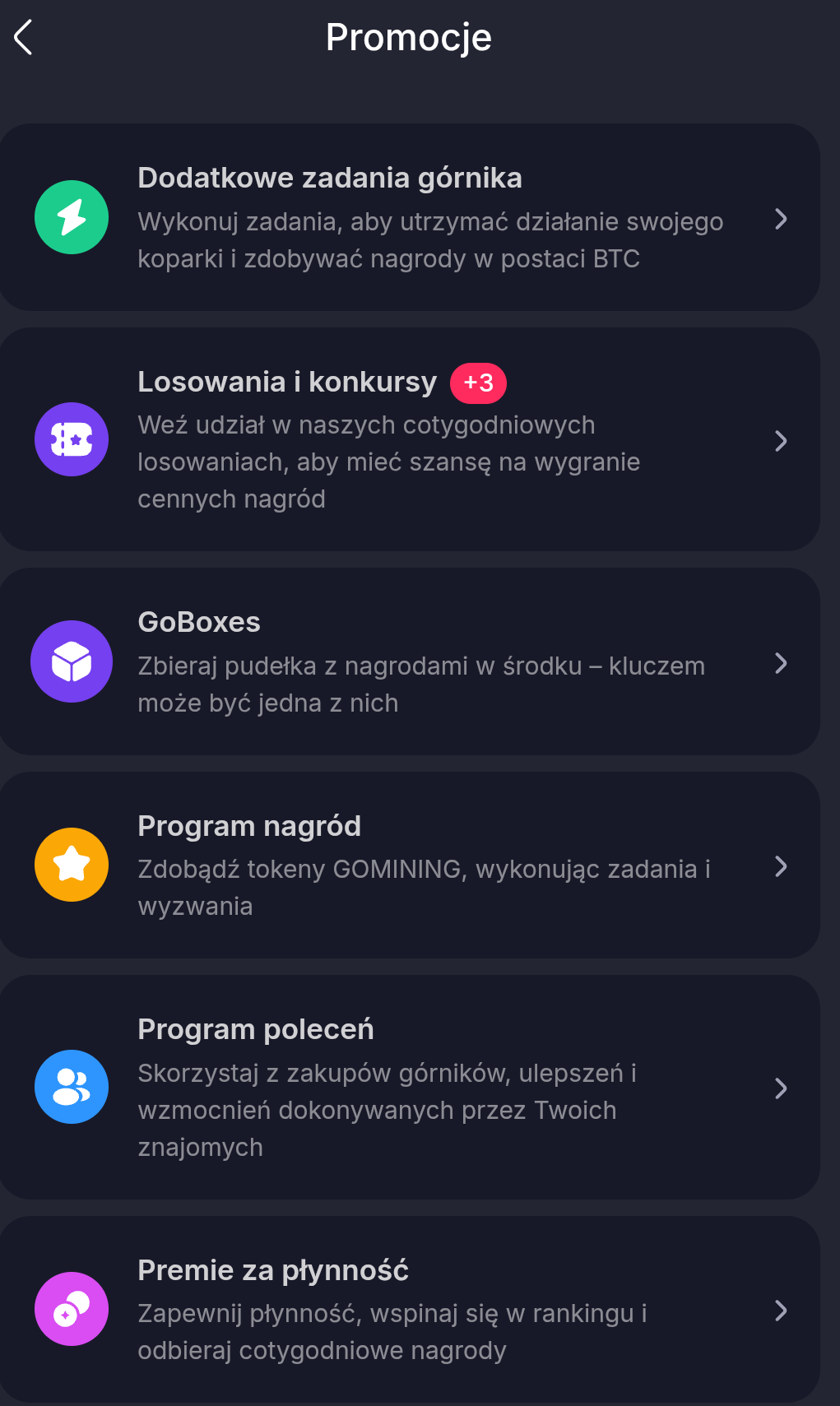Open the GoBoxes section

pos(410,662)
